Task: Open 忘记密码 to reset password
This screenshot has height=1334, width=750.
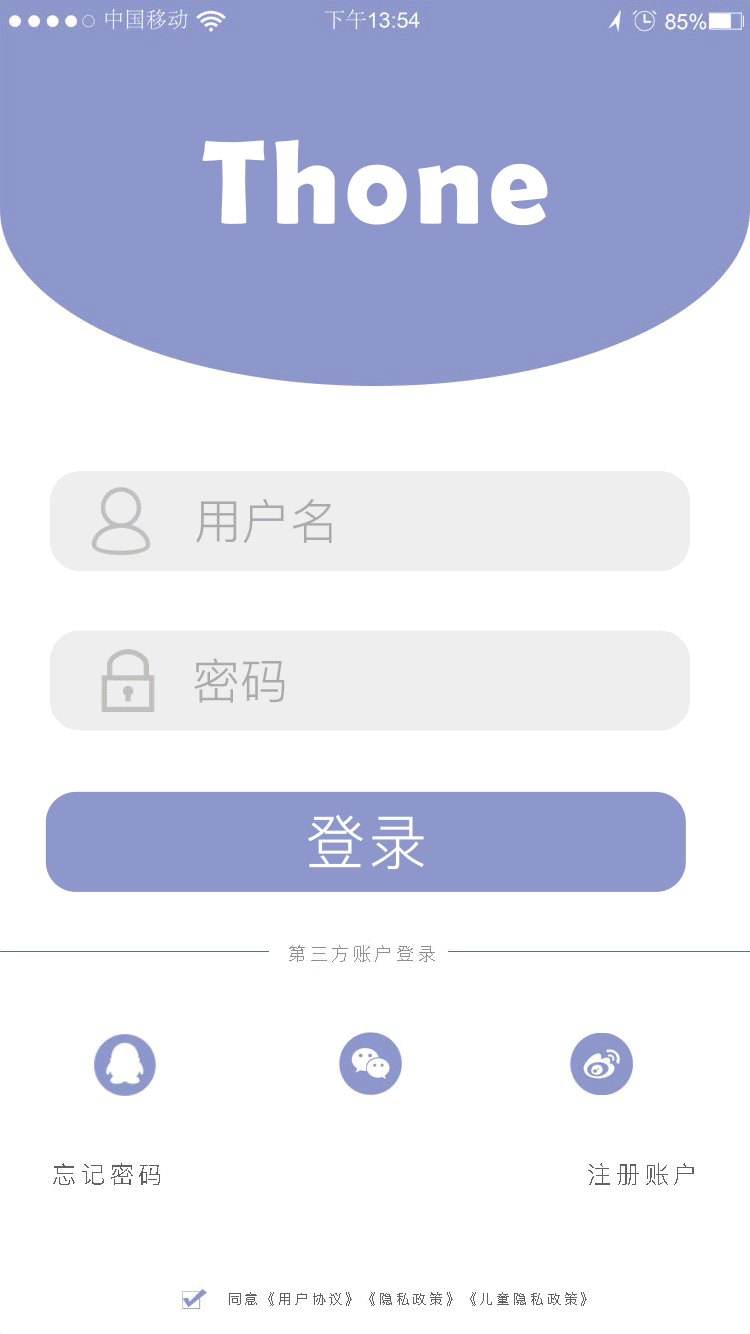Action: (x=107, y=1175)
